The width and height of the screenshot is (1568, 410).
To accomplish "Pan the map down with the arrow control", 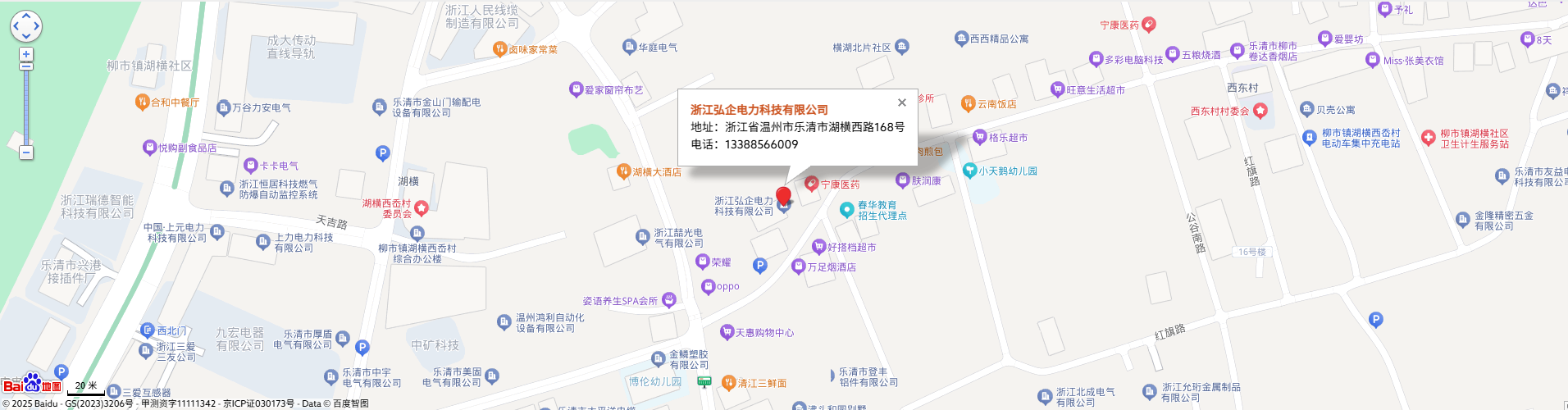I will [25, 36].
